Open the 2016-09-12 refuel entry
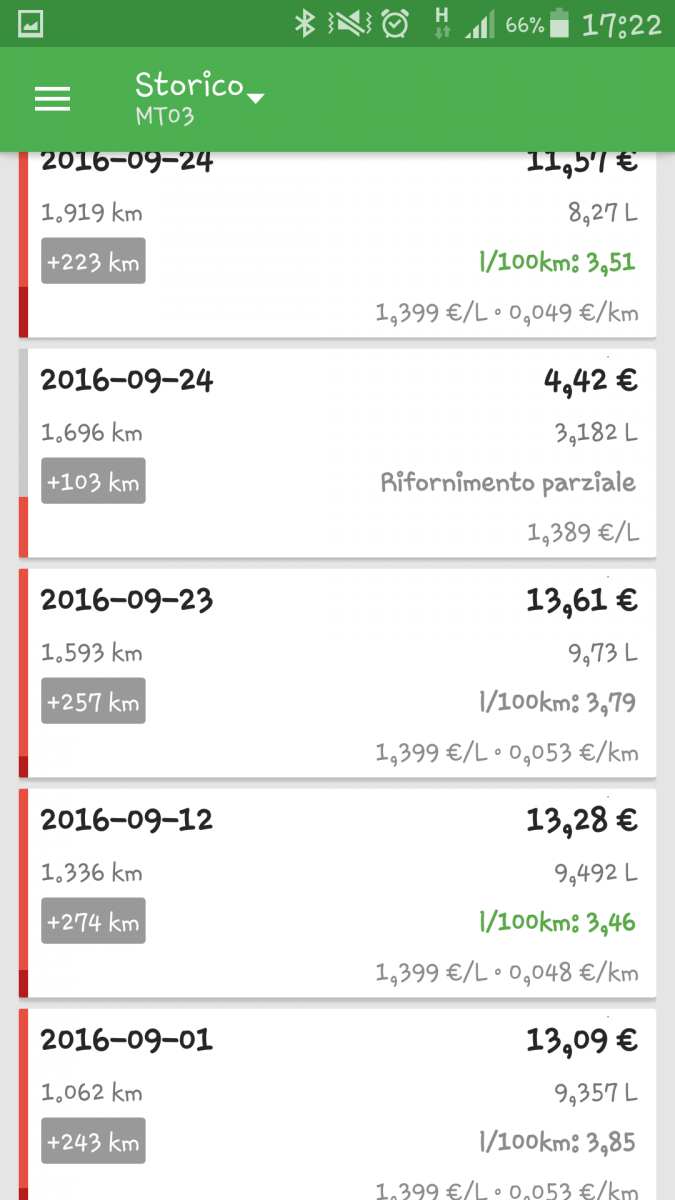The image size is (675, 1200). point(338,893)
